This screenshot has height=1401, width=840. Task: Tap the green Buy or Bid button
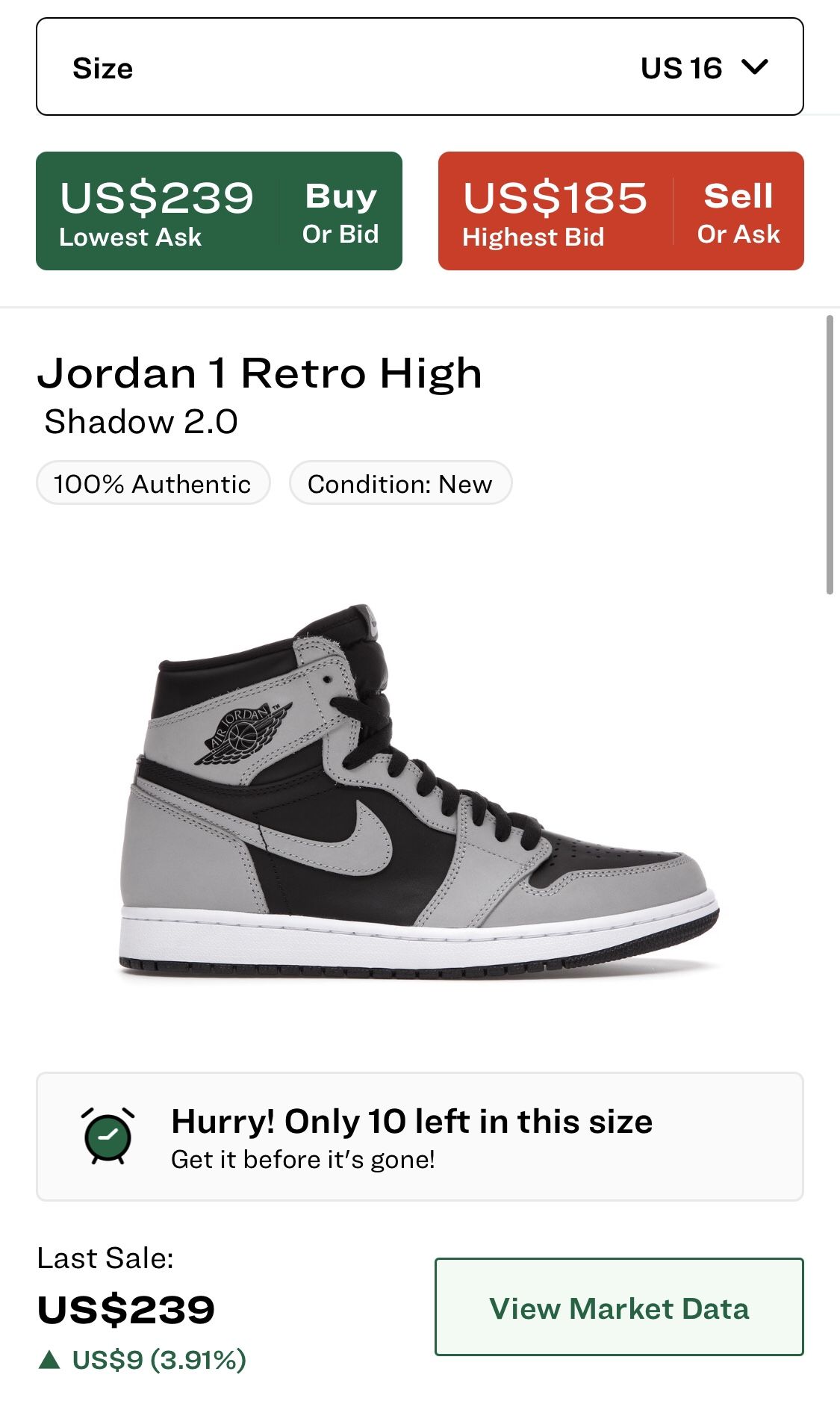pos(219,211)
